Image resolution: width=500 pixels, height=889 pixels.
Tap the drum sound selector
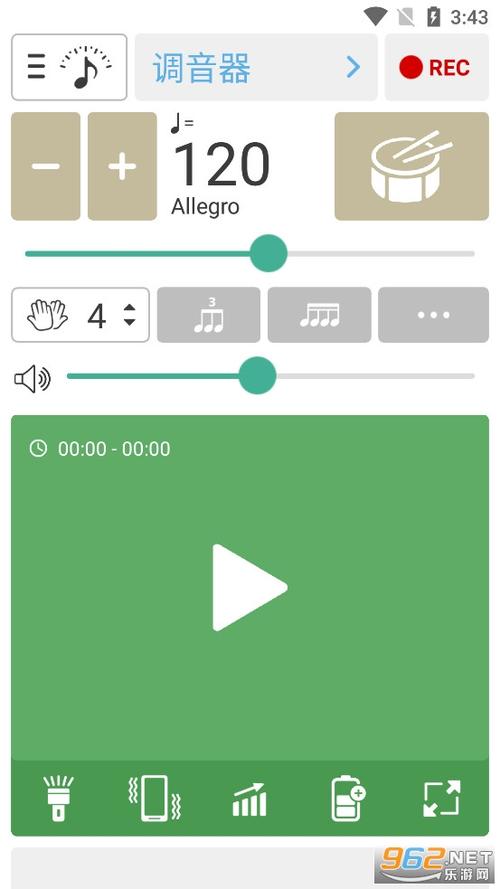point(412,166)
